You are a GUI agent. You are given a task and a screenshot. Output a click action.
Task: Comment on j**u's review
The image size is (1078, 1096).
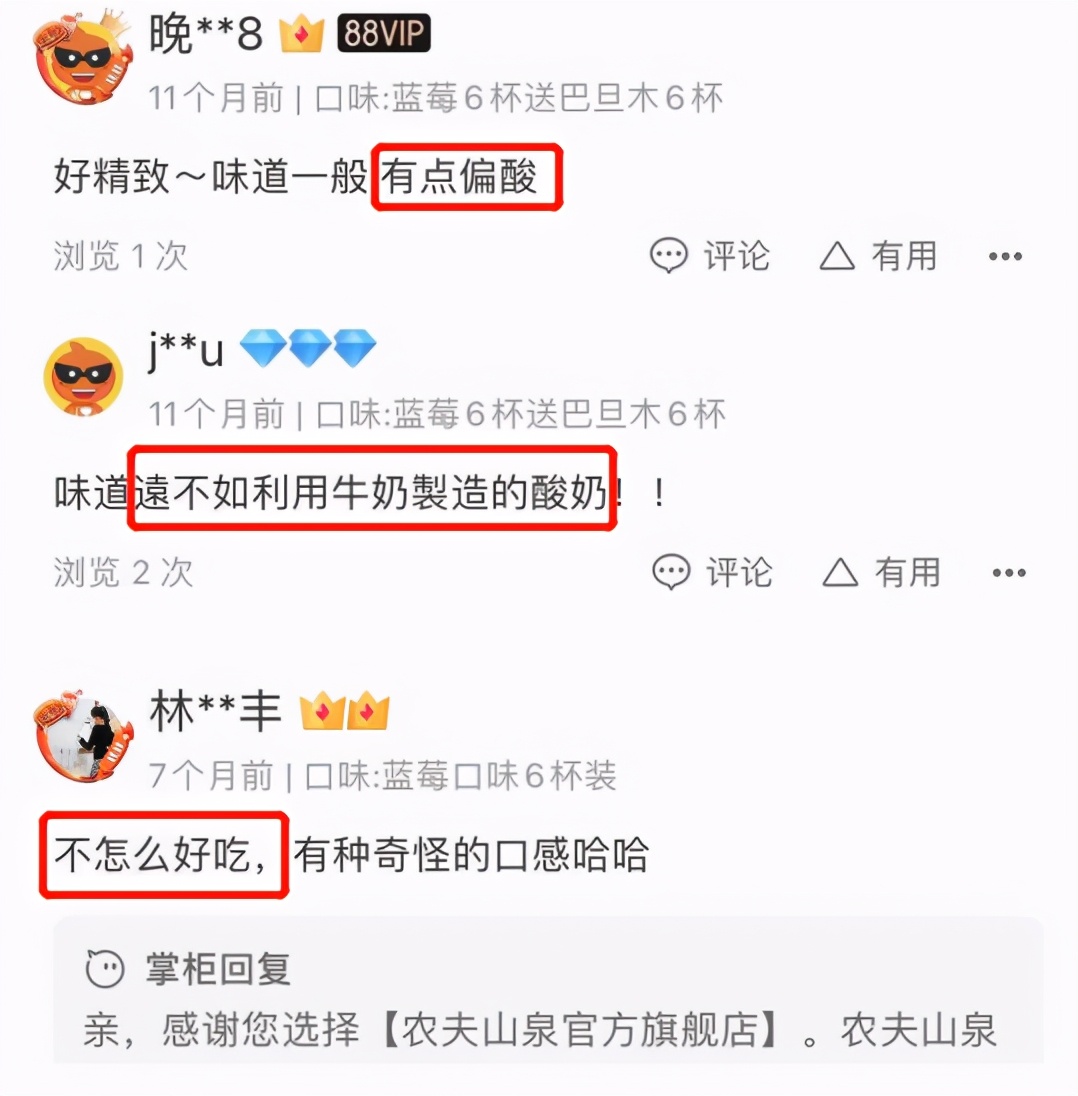coord(712,572)
